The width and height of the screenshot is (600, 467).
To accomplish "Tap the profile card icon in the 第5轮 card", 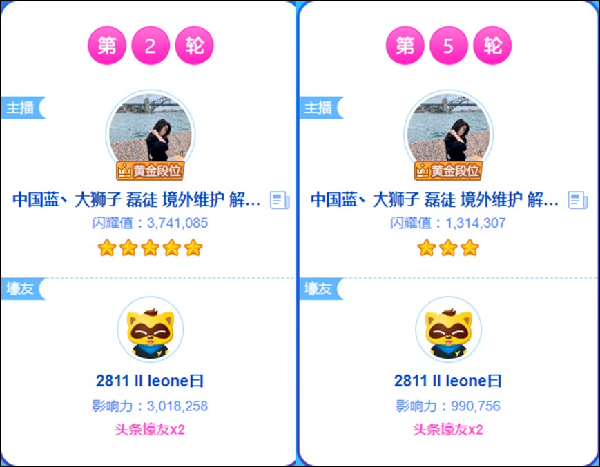I will (x=577, y=200).
